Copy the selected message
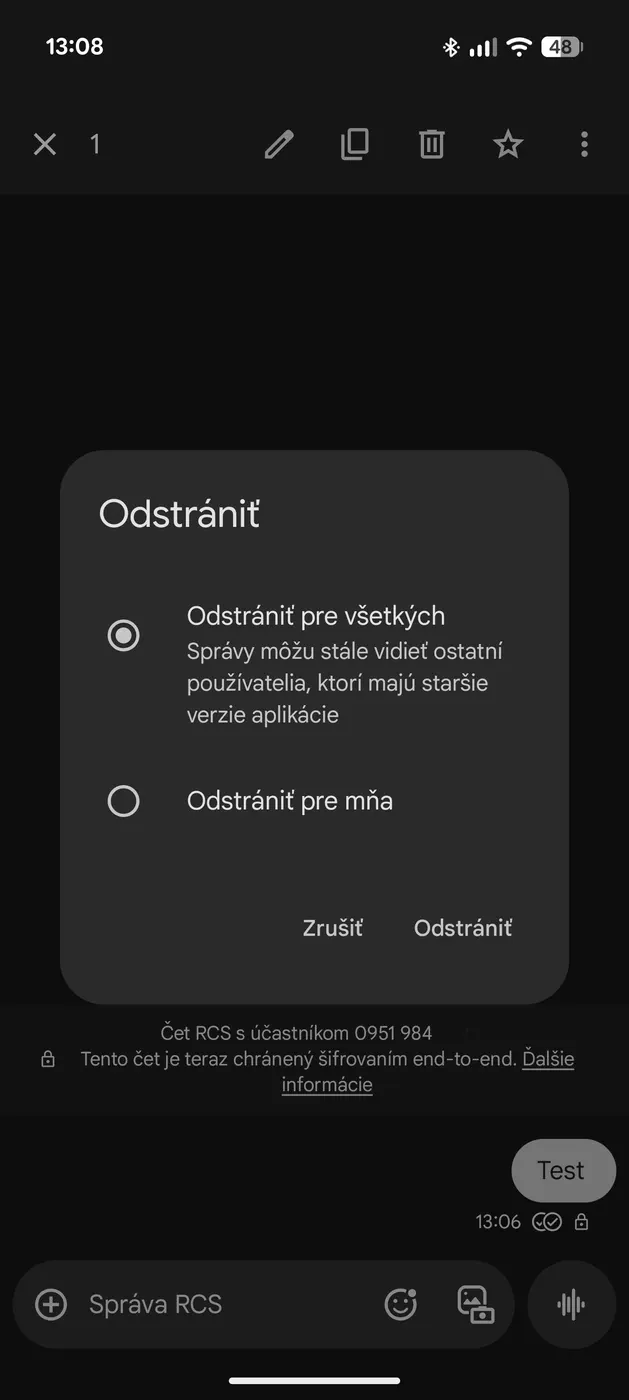The image size is (629, 1400). (354, 145)
